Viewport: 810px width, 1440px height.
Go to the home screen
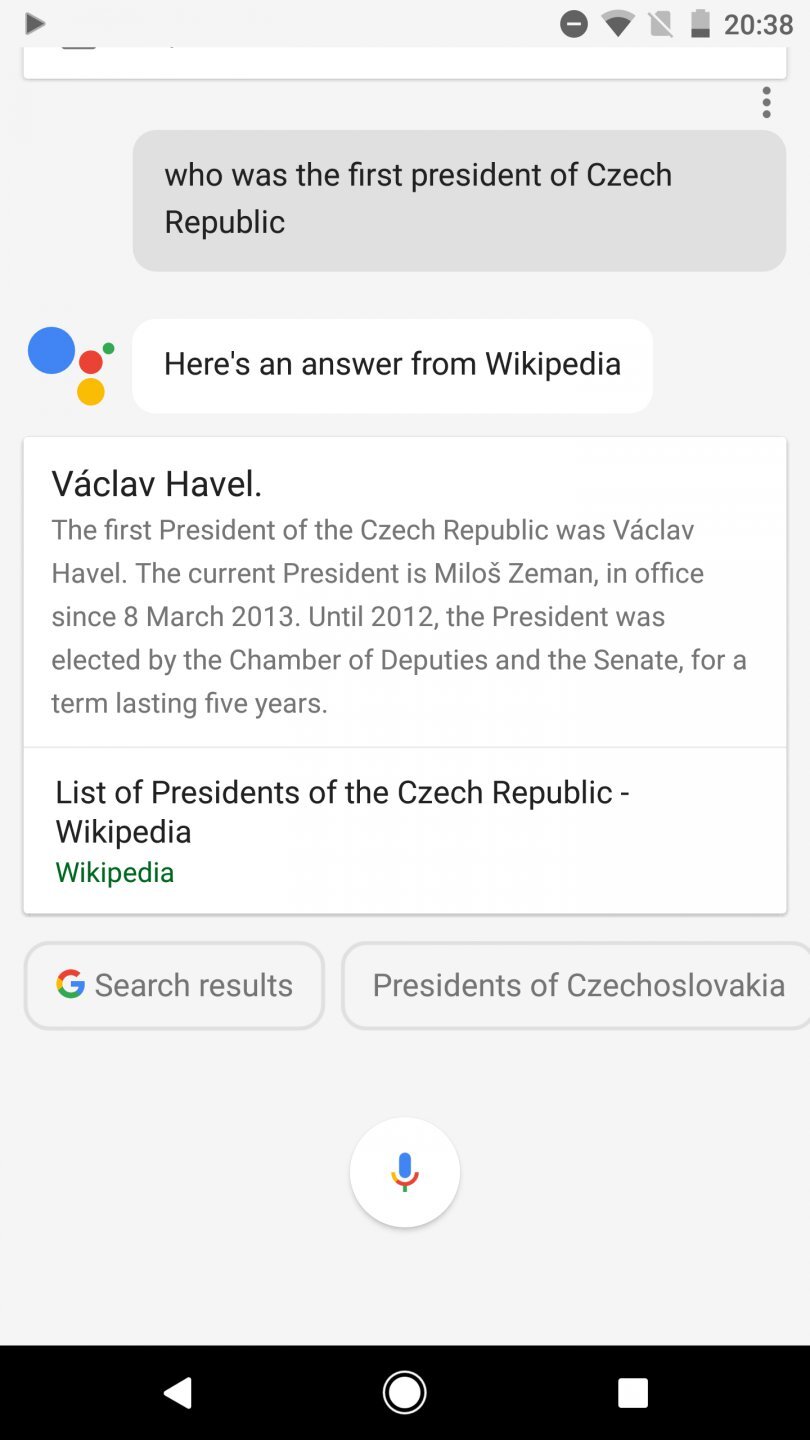pos(405,1392)
